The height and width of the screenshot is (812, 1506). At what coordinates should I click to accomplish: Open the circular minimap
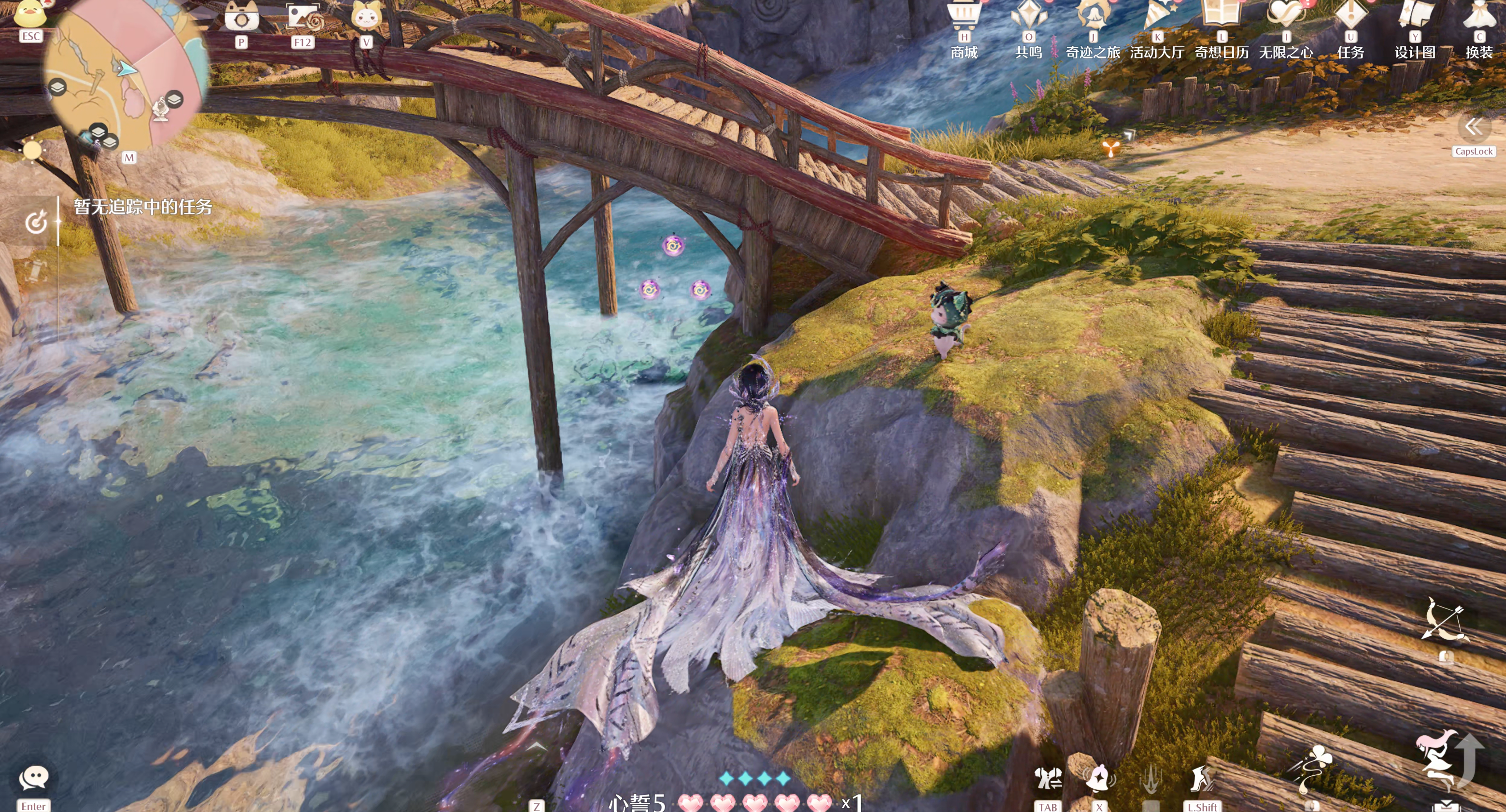[126, 76]
